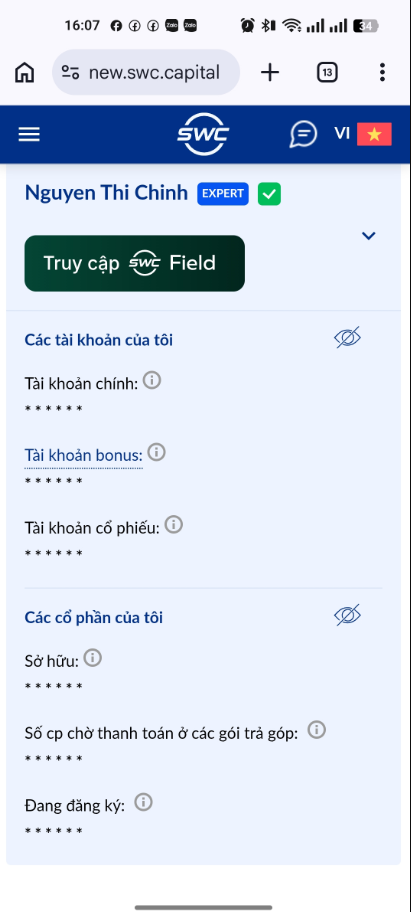The width and height of the screenshot is (411, 912).
Task: Show info for Tài khoản bonus
Action: coord(156,453)
